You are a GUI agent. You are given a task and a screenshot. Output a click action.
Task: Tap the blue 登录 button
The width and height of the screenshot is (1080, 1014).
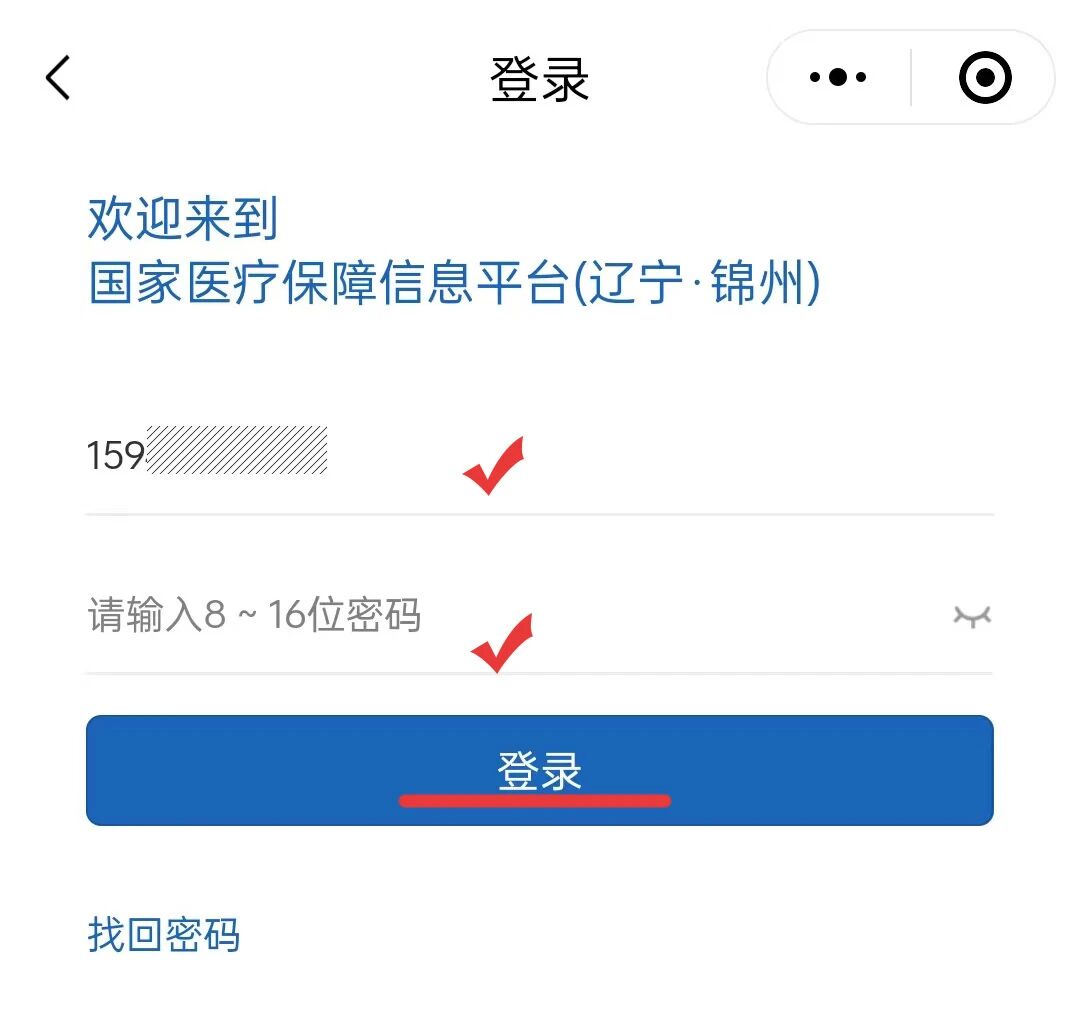tap(540, 770)
